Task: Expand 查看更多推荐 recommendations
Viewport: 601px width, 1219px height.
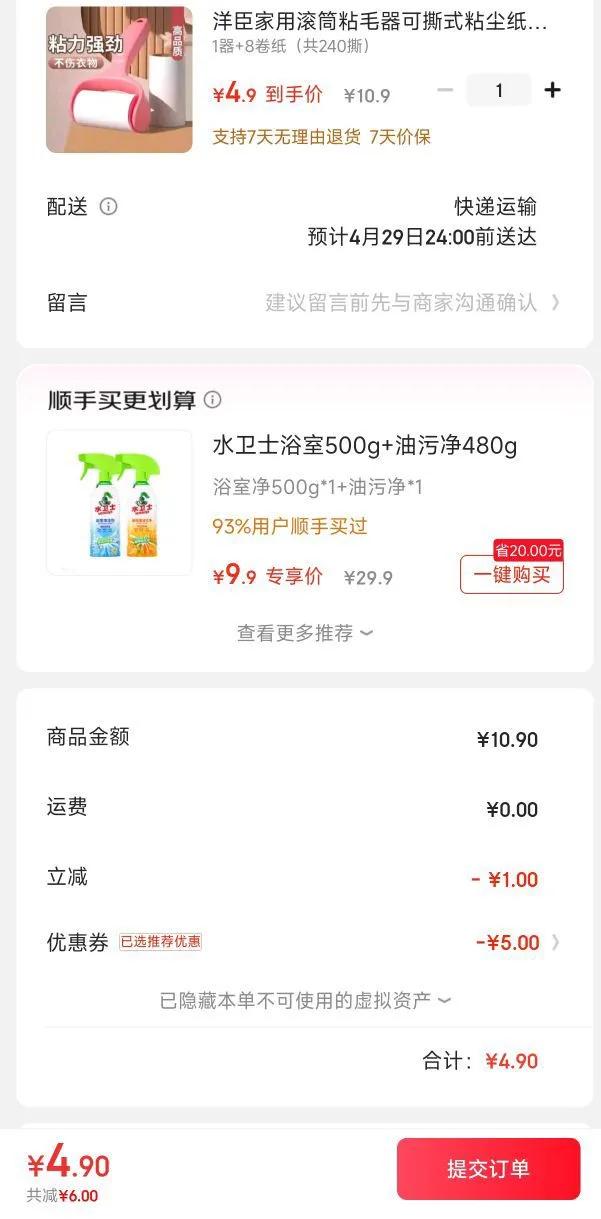Action: (304, 633)
